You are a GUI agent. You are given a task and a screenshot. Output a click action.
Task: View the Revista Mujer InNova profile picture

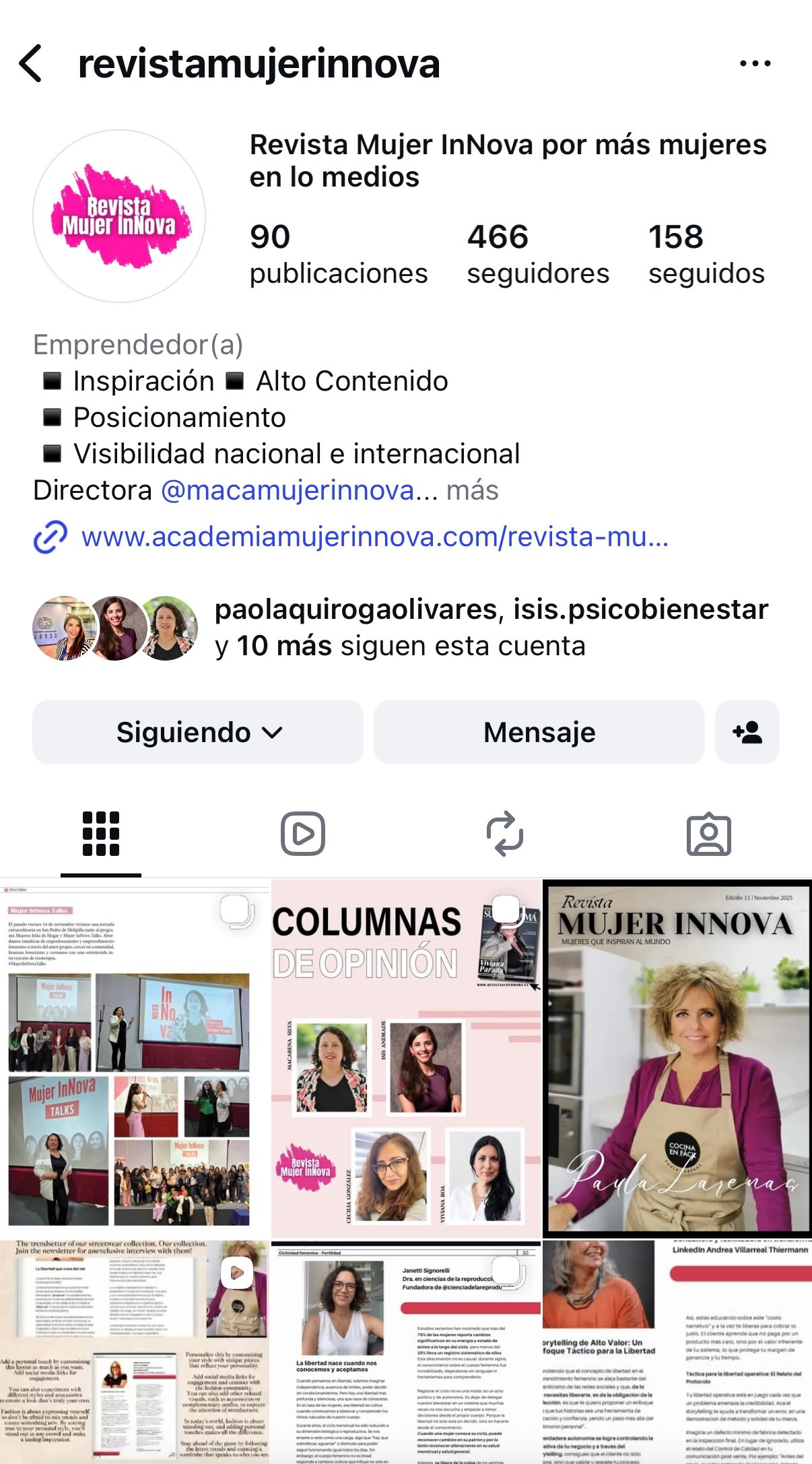(119, 216)
